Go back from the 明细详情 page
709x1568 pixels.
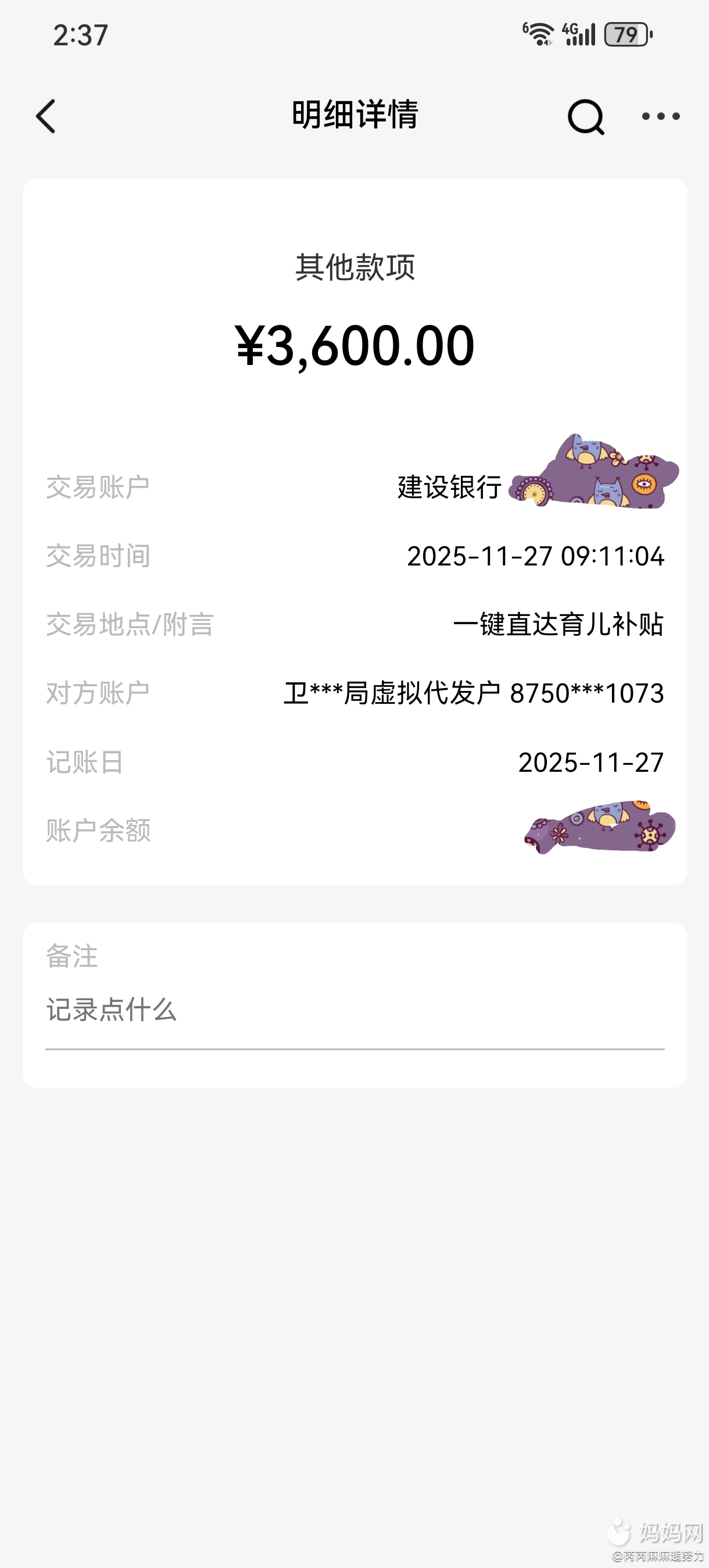tap(46, 116)
